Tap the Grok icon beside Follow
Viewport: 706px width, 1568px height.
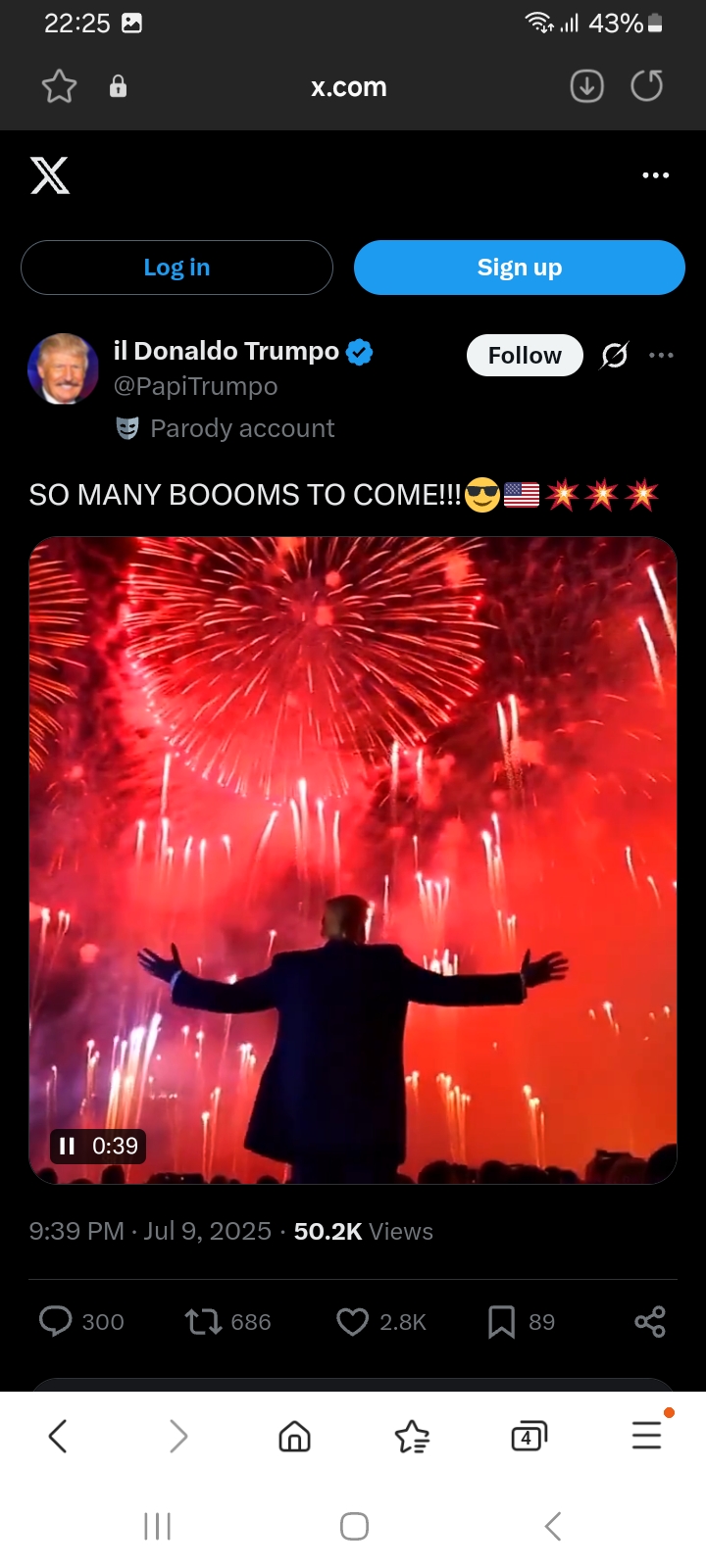615,355
